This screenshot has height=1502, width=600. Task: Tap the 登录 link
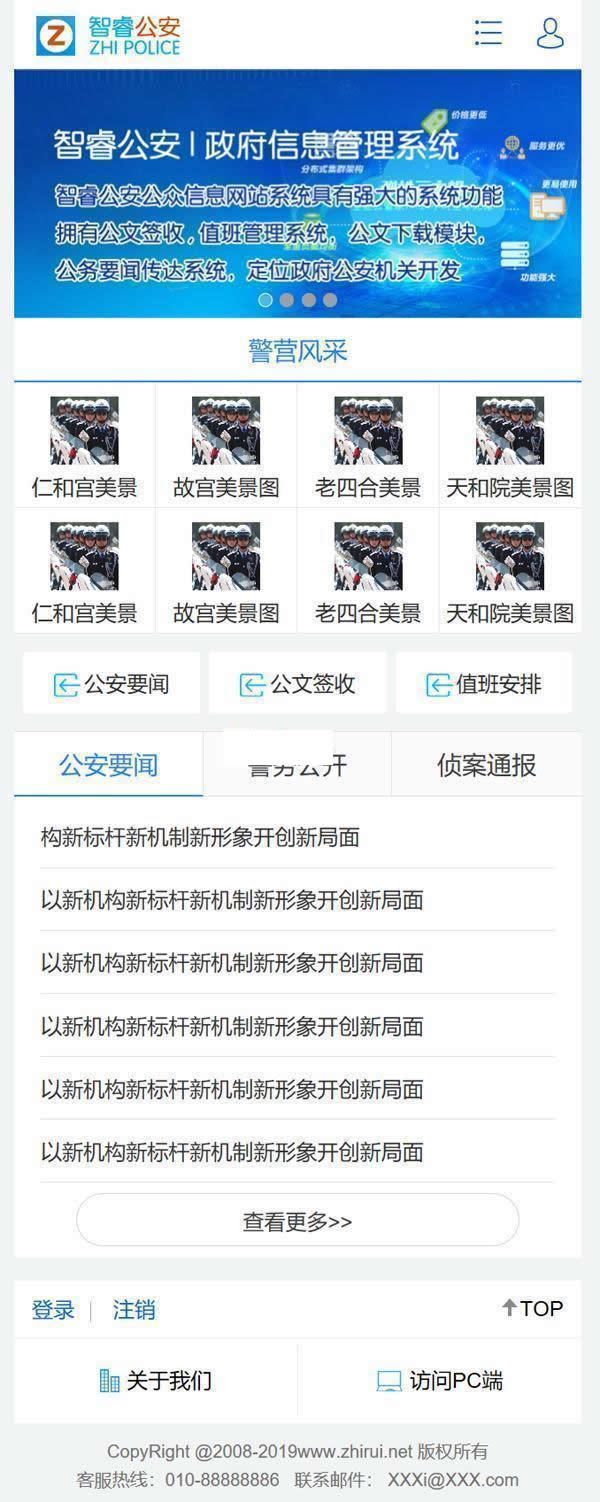point(53,1309)
